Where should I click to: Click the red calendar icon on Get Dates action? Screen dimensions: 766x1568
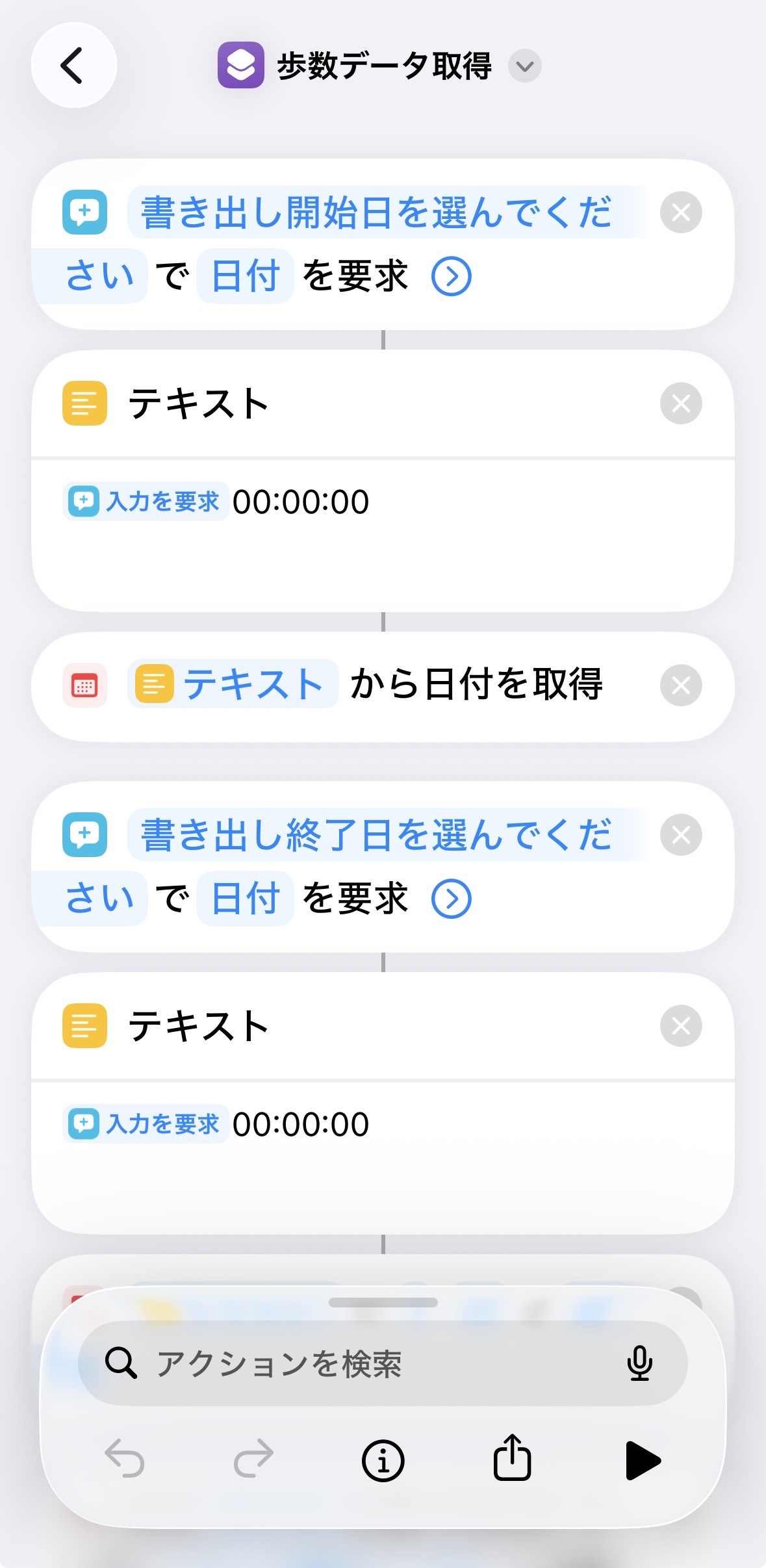84,684
